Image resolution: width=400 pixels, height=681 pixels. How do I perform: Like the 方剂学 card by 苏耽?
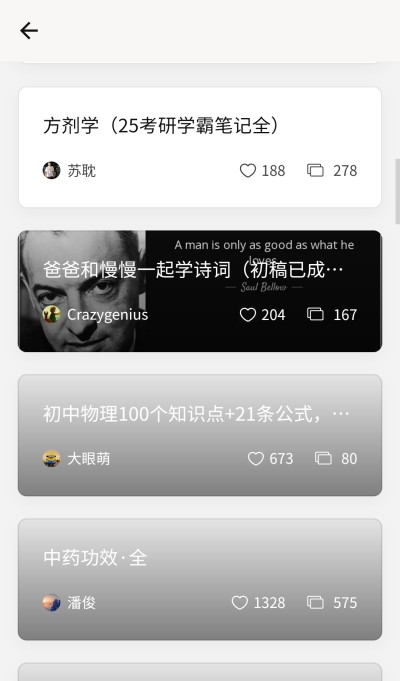(x=248, y=171)
